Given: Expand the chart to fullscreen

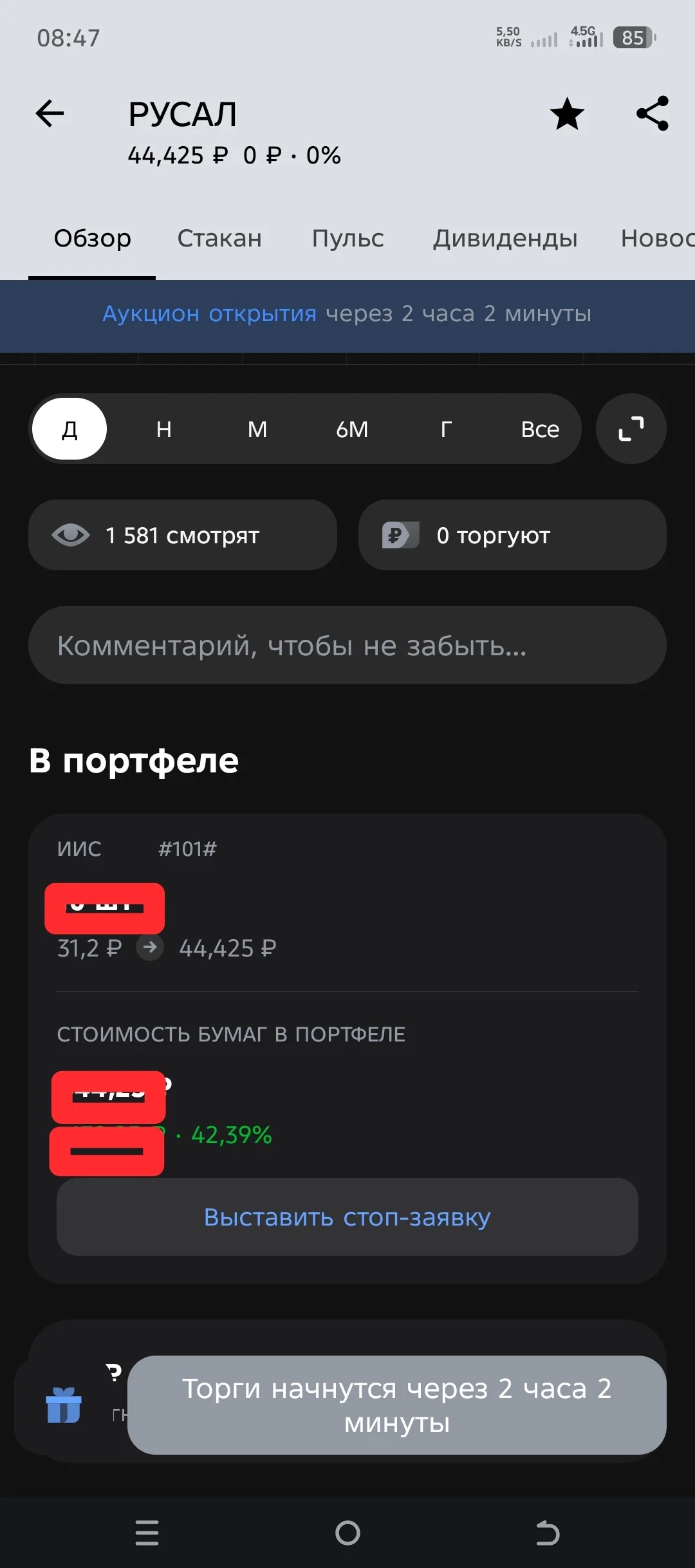Looking at the screenshot, I should 631,429.
